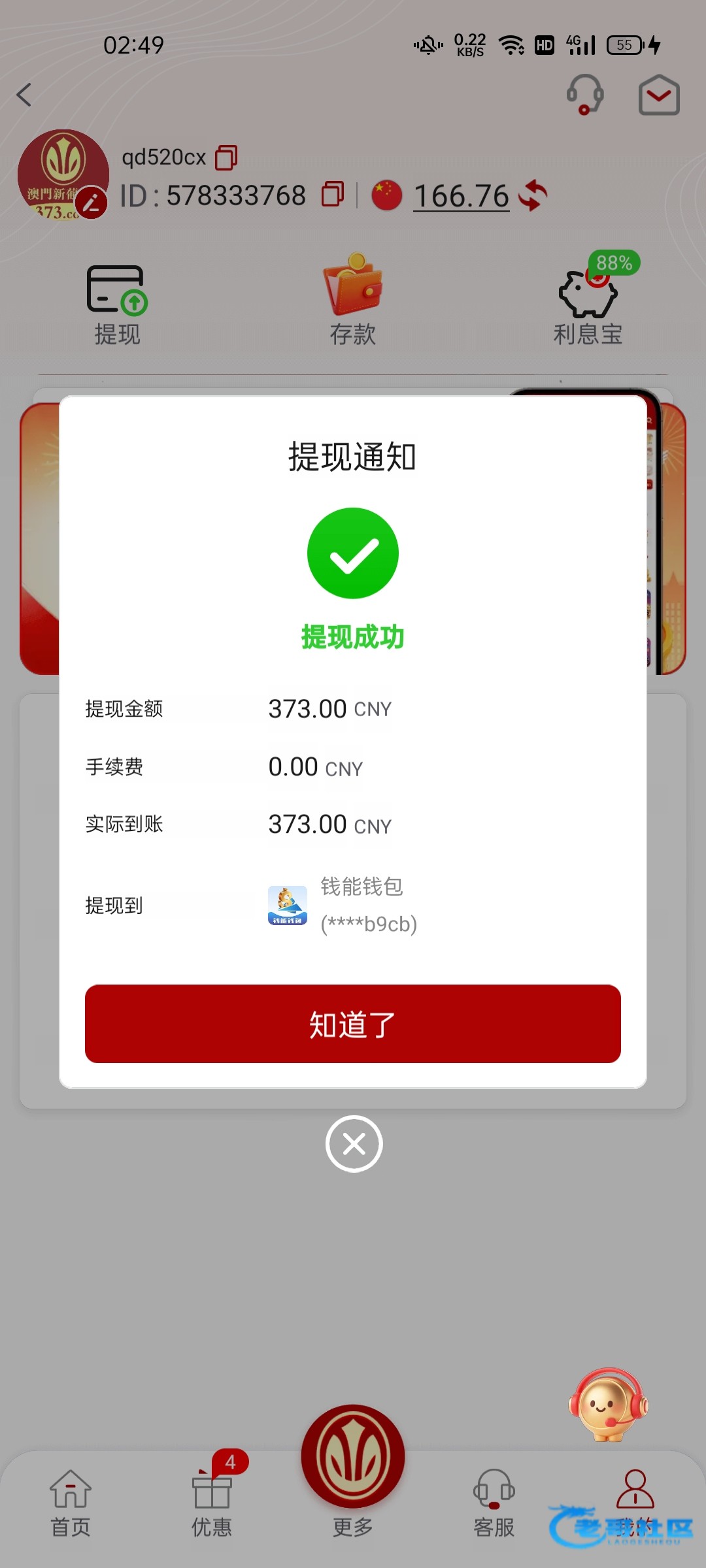
Task: Open the messages envelope icon
Action: point(659,95)
